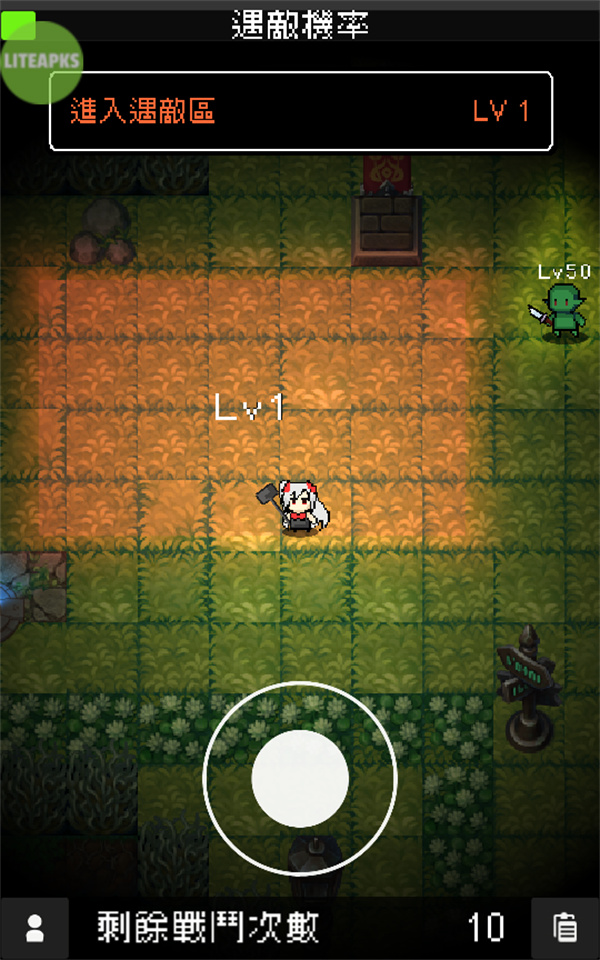Tap the virtual joystick knob
Screen dimensions: 600x960
pos(300,778)
